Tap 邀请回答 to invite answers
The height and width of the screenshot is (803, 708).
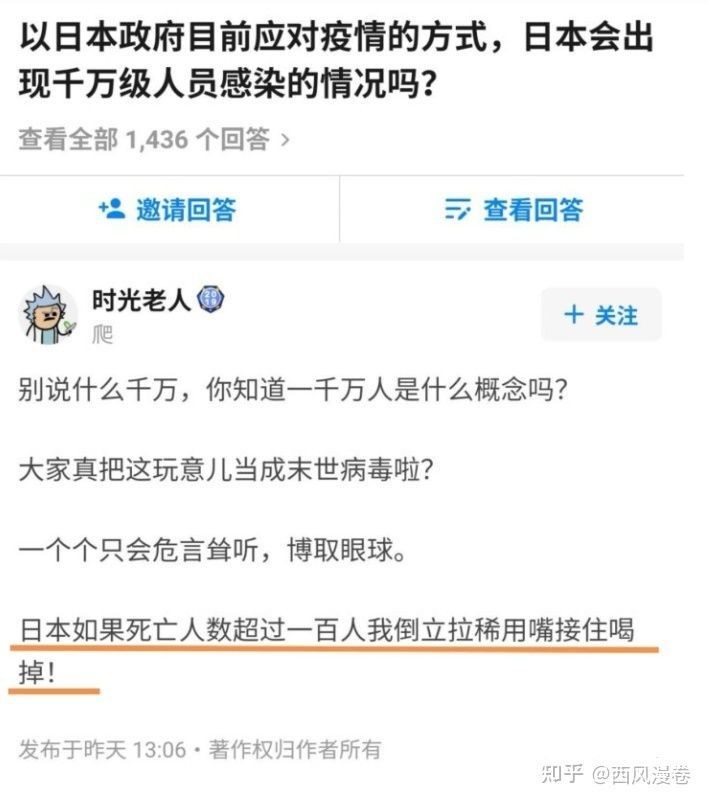[168, 209]
